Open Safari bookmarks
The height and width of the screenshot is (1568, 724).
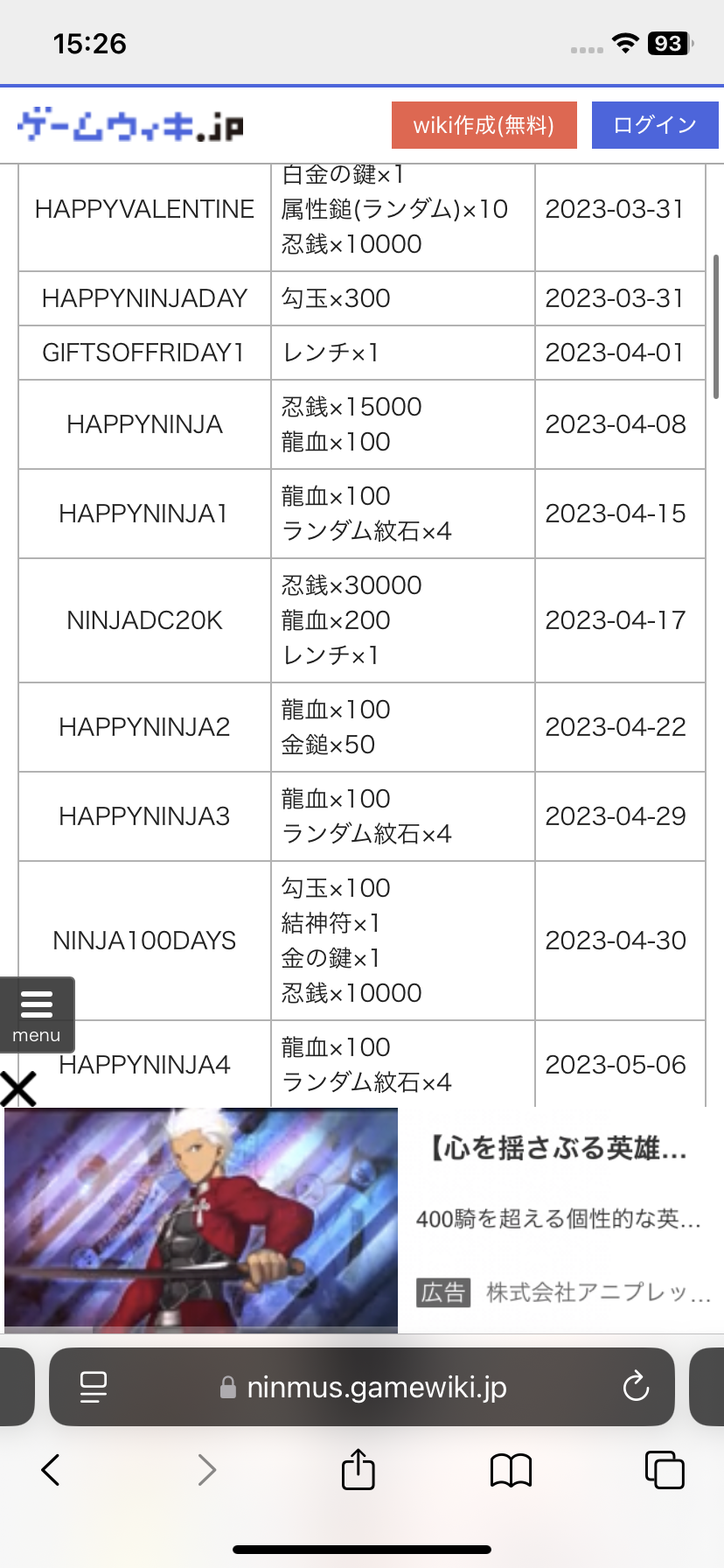pyautogui.click(x=511, y=1470)
